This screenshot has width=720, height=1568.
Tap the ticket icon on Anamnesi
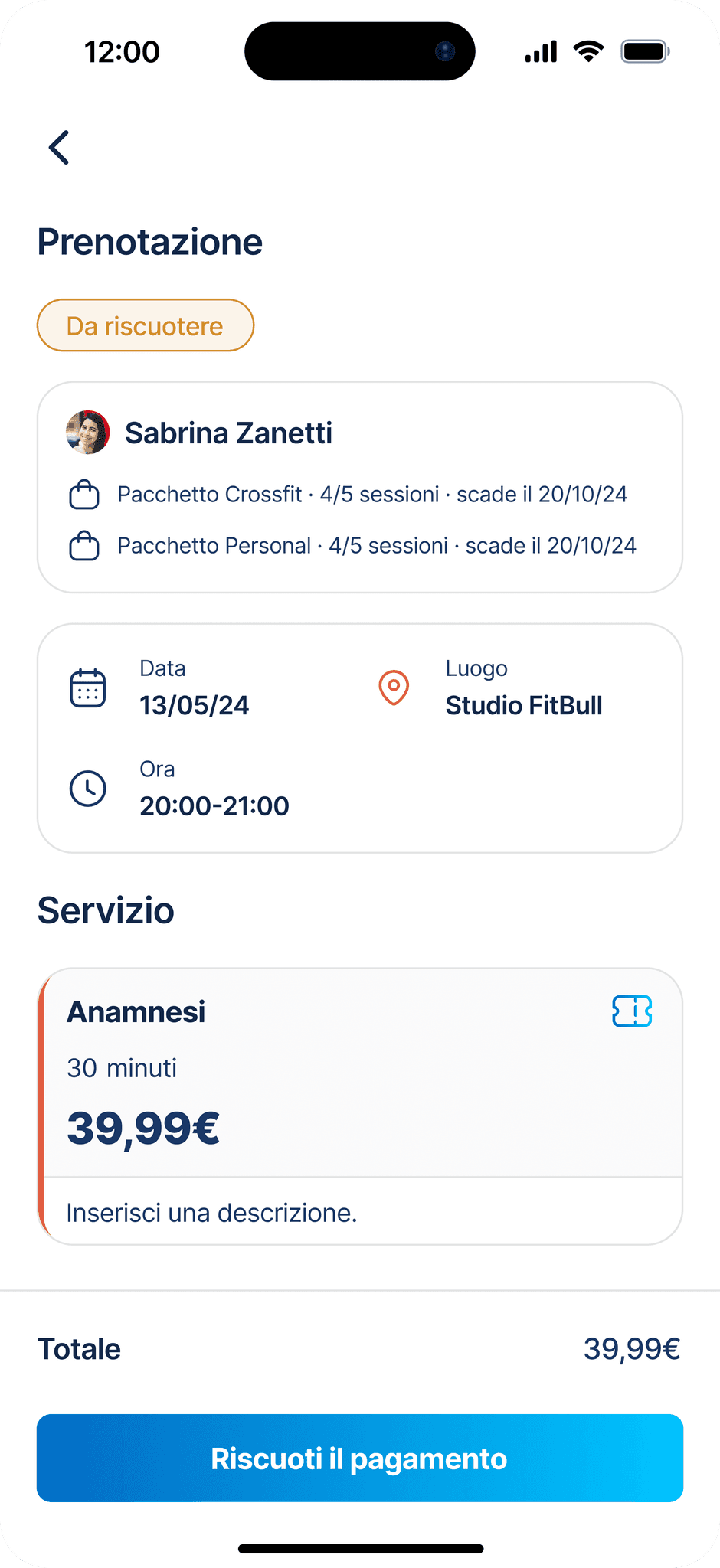(631, 1011)
